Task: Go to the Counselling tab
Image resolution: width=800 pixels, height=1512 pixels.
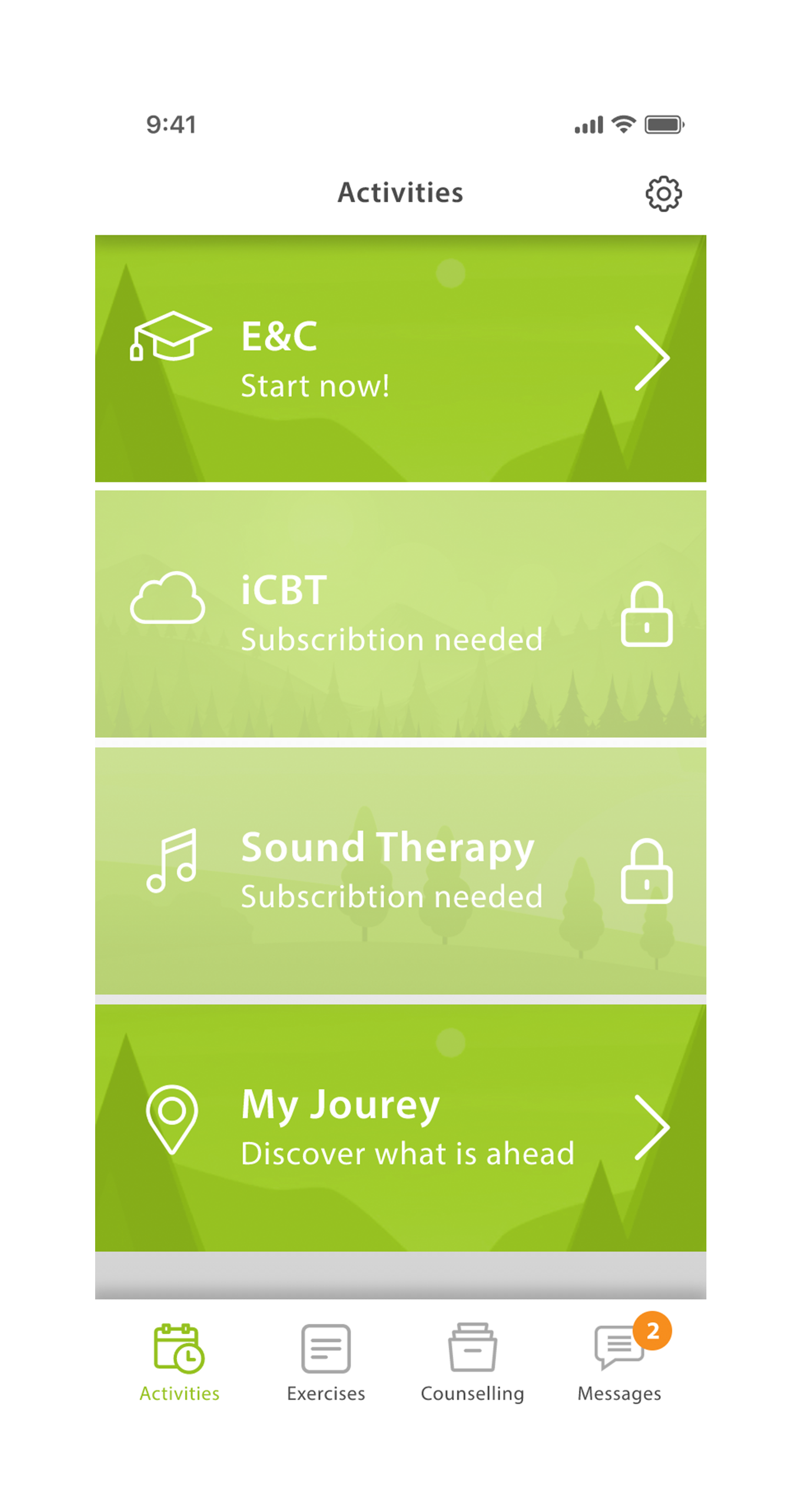Action: [473, 1362]
